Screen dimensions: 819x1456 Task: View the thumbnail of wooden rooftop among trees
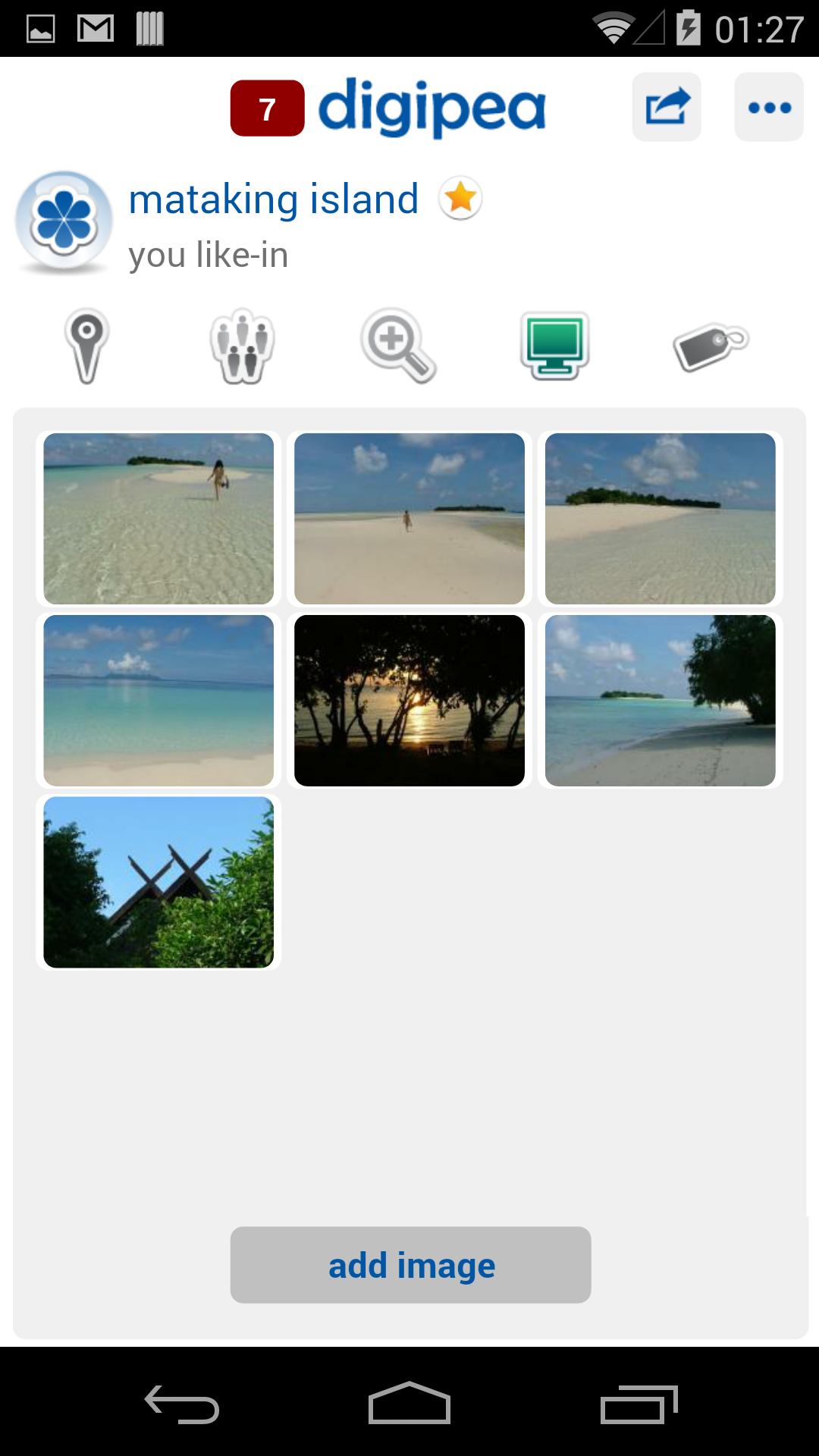click(158, 881)
